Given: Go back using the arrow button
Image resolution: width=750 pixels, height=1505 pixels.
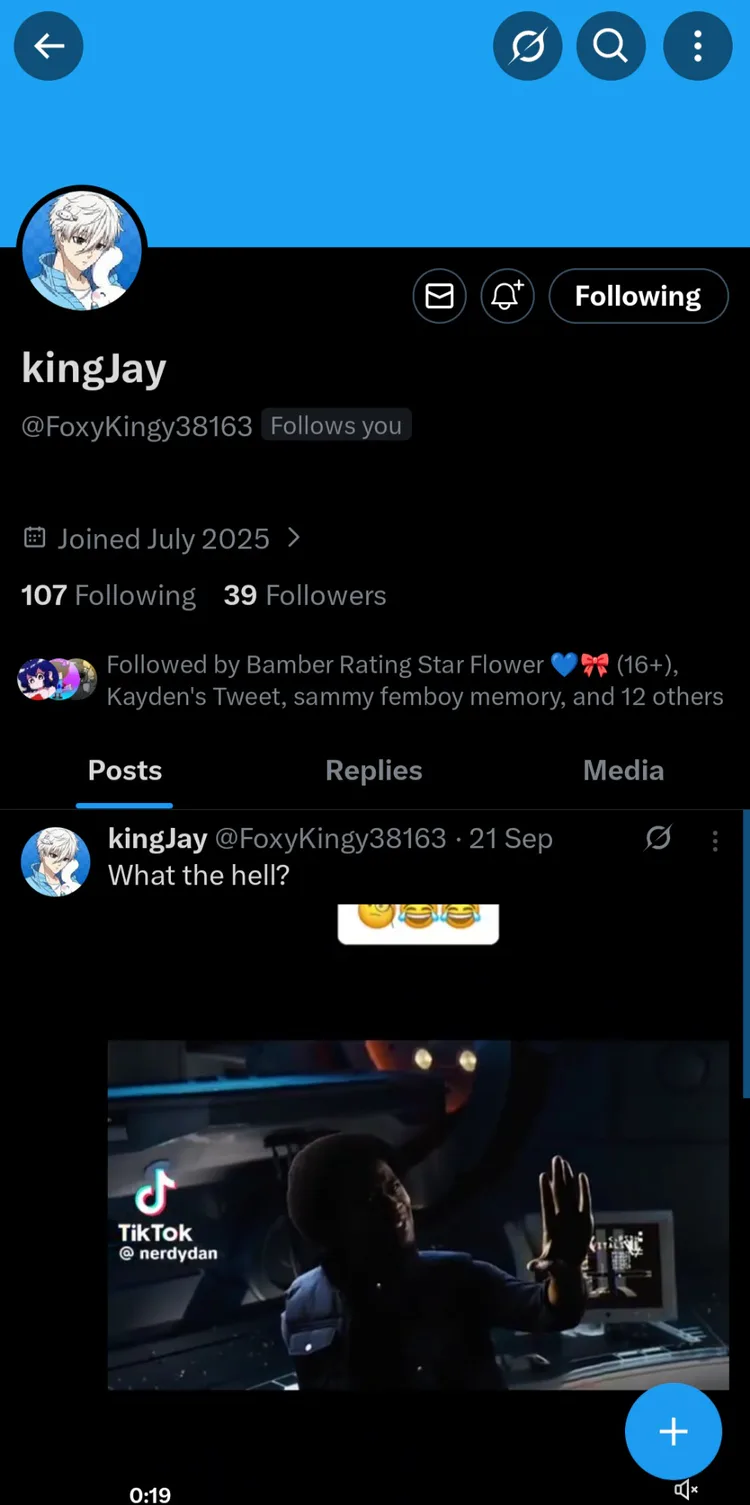Looking at the screenshot, I should (x=48, y=46).
